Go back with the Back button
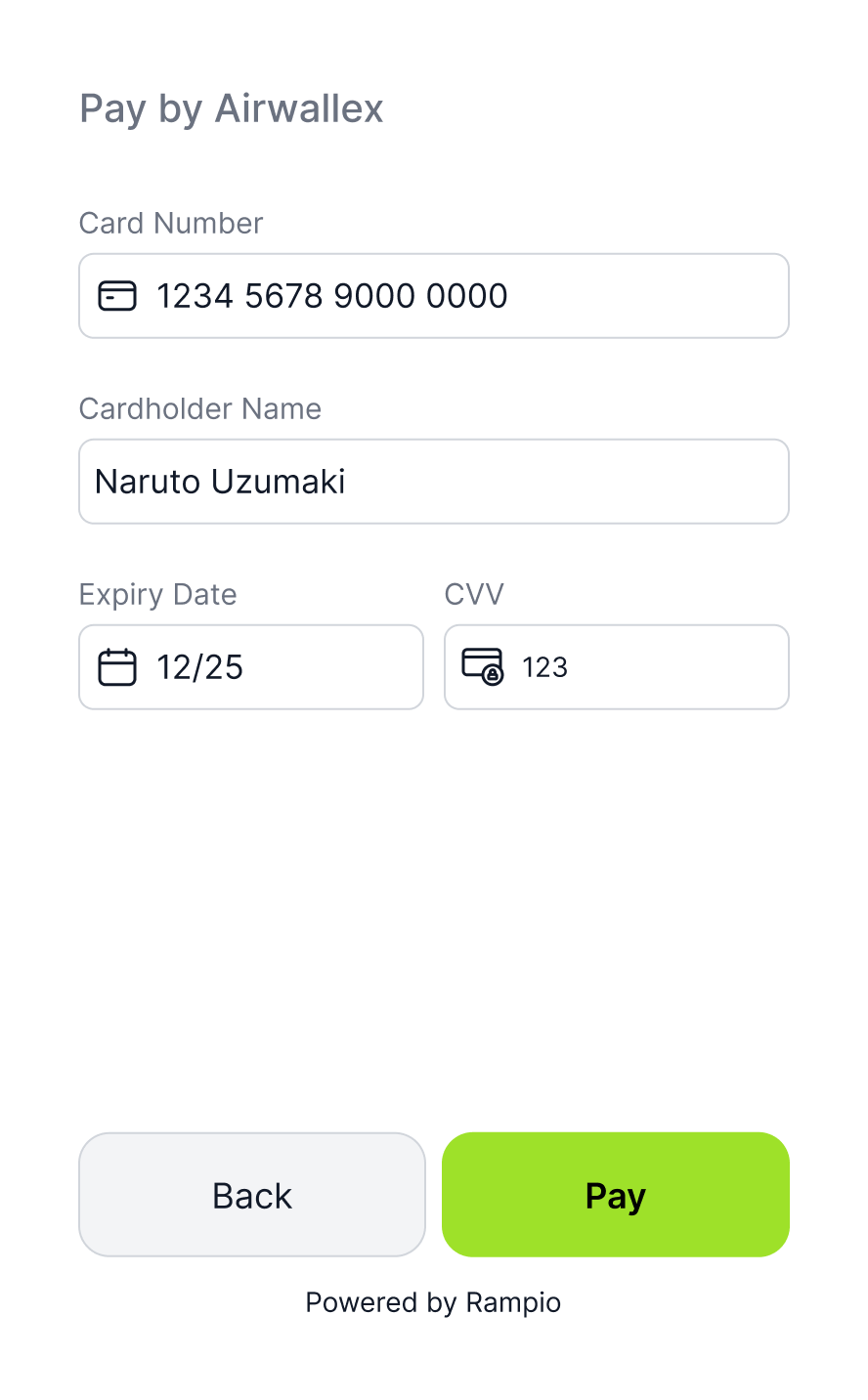 coord(252,1195)
